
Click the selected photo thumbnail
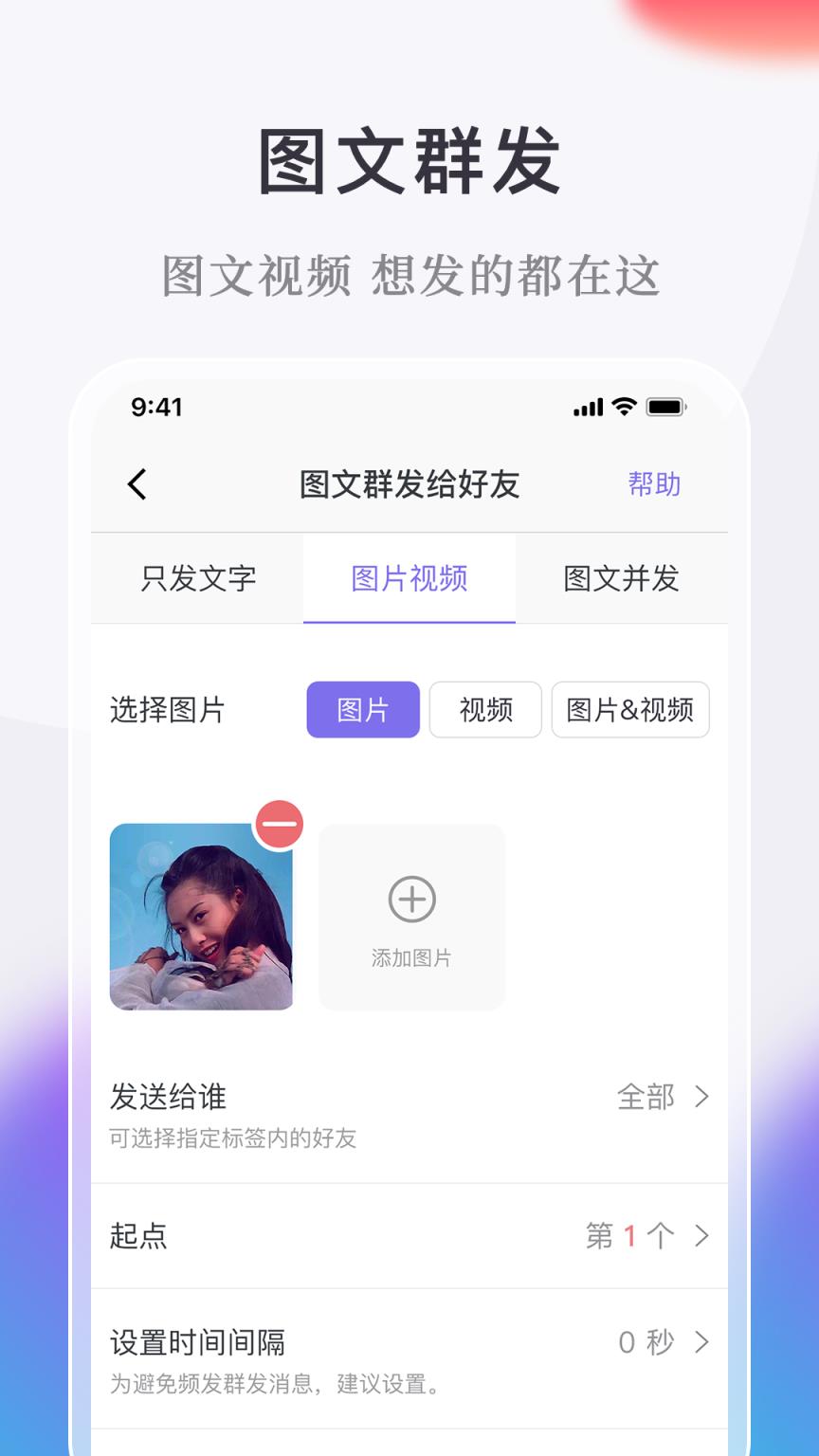(202, 917)
